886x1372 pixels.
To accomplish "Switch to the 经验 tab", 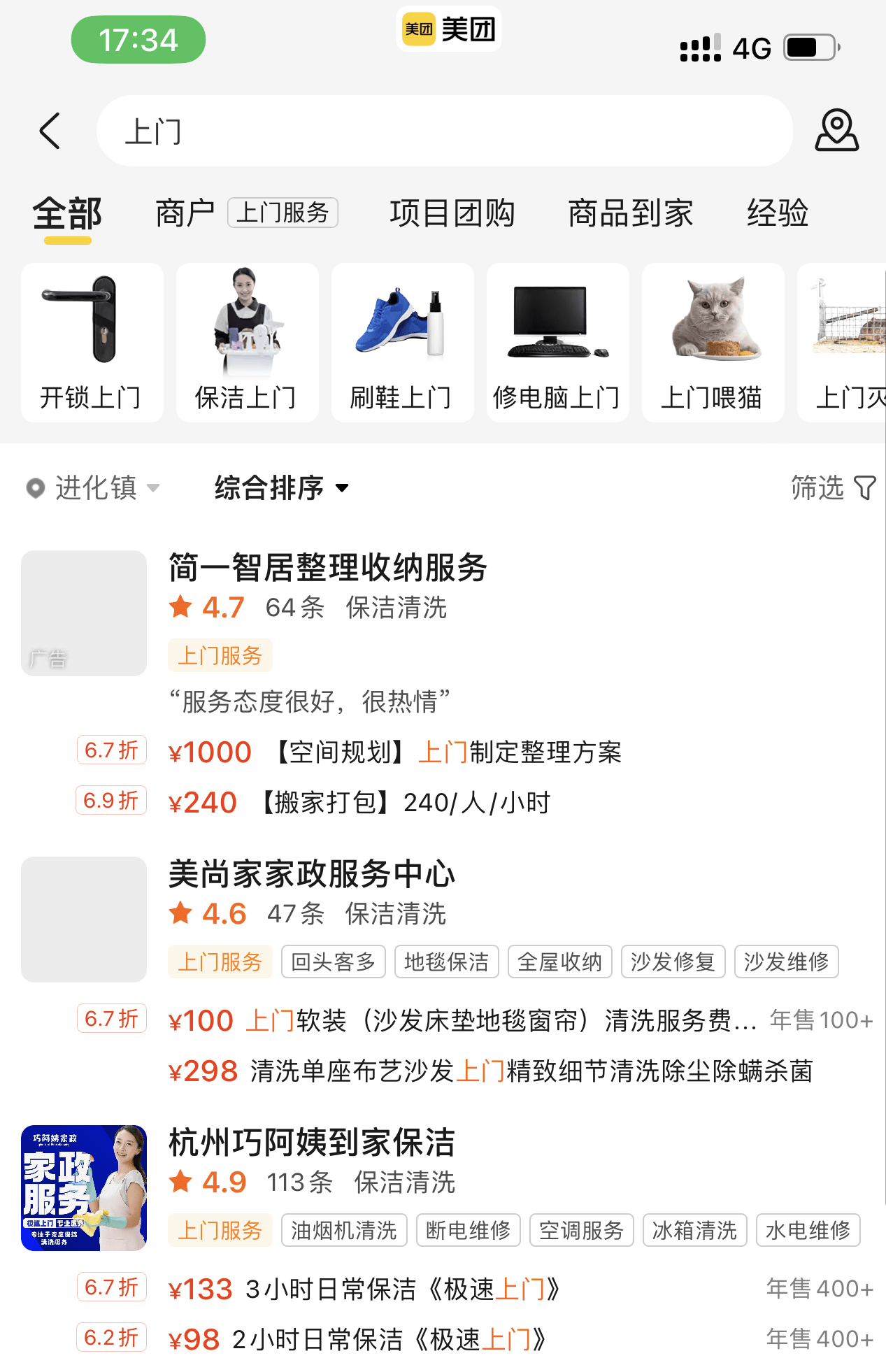I will click(777, 213).
